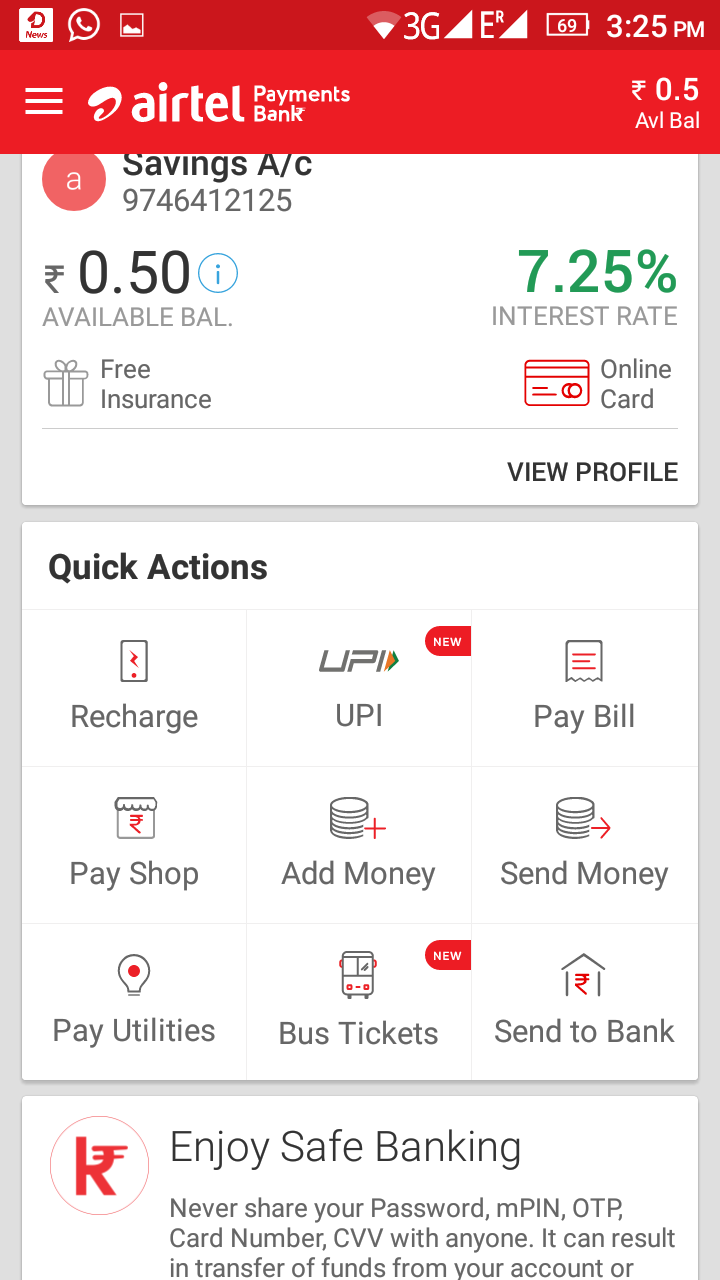Open UPI payments
Viewport: 720px width, 1280px height.
(x=359, y=688)
